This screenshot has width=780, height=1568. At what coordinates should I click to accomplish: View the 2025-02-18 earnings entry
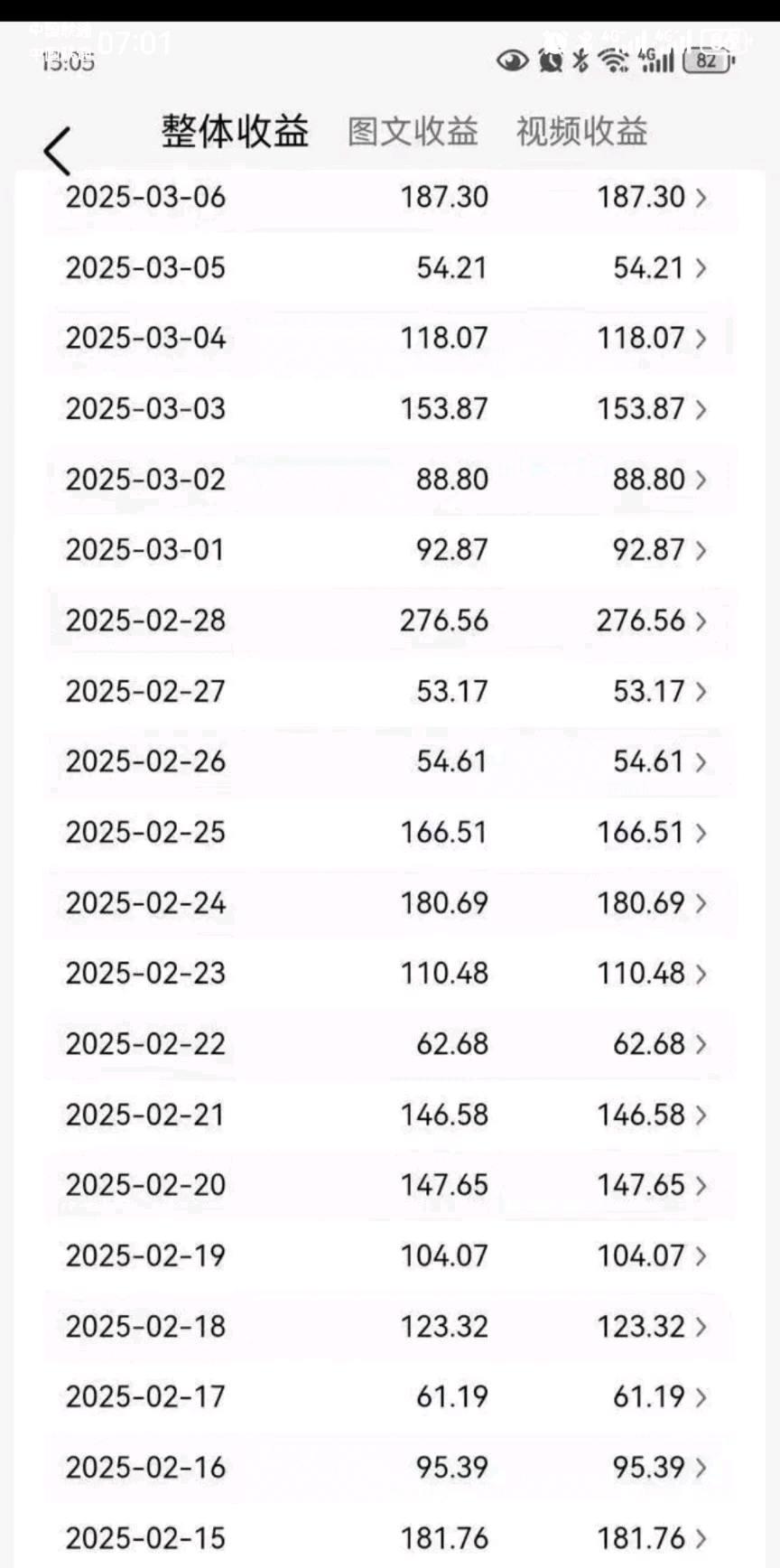click(x=388, y=1326)
